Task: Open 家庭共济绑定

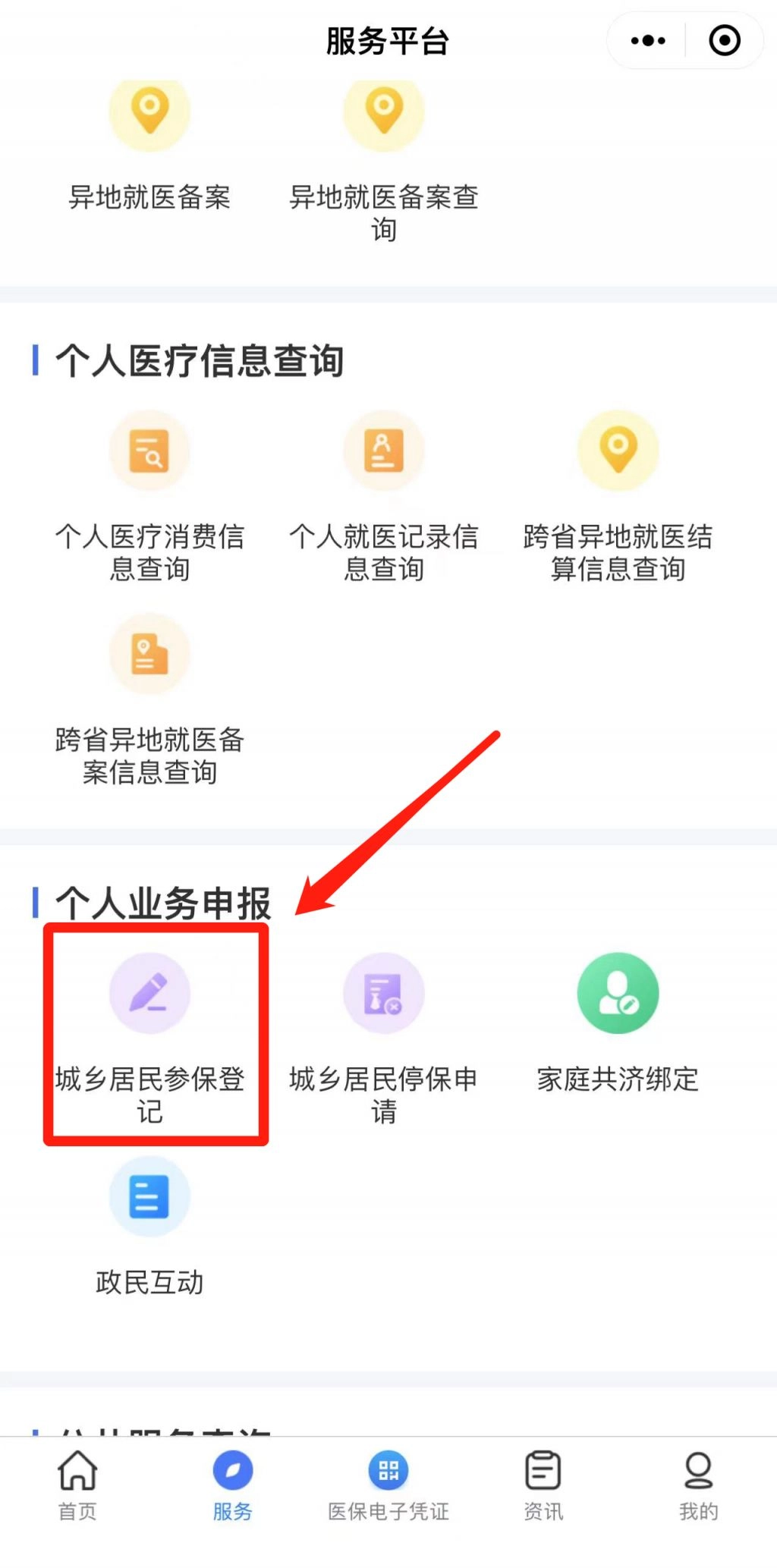Action: pos(618,1020)
